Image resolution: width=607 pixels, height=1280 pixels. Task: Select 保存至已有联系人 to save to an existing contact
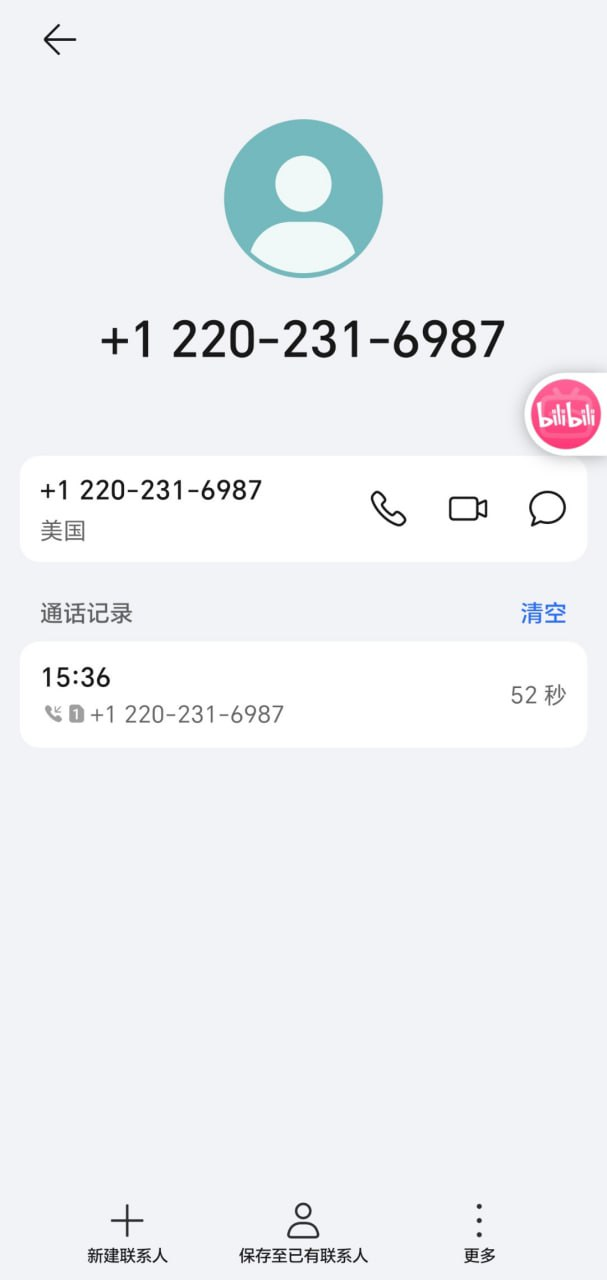click(303, 1234)
